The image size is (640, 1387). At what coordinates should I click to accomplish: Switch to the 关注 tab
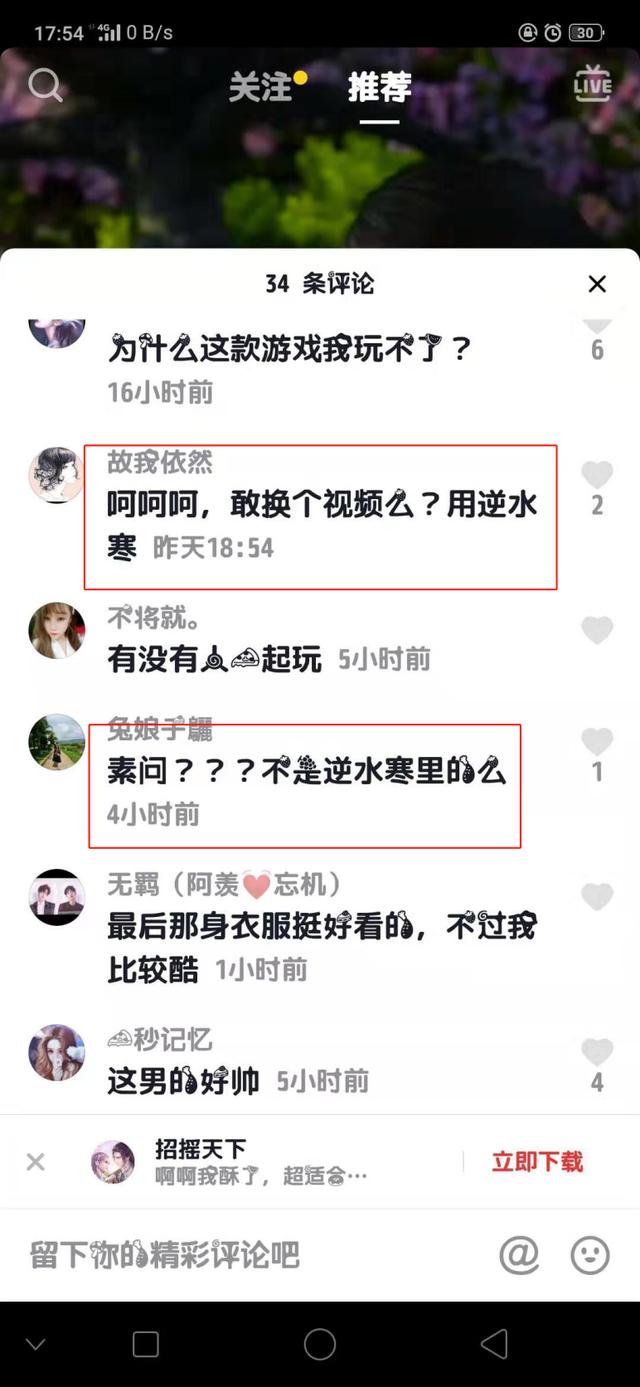click(261, 87)
